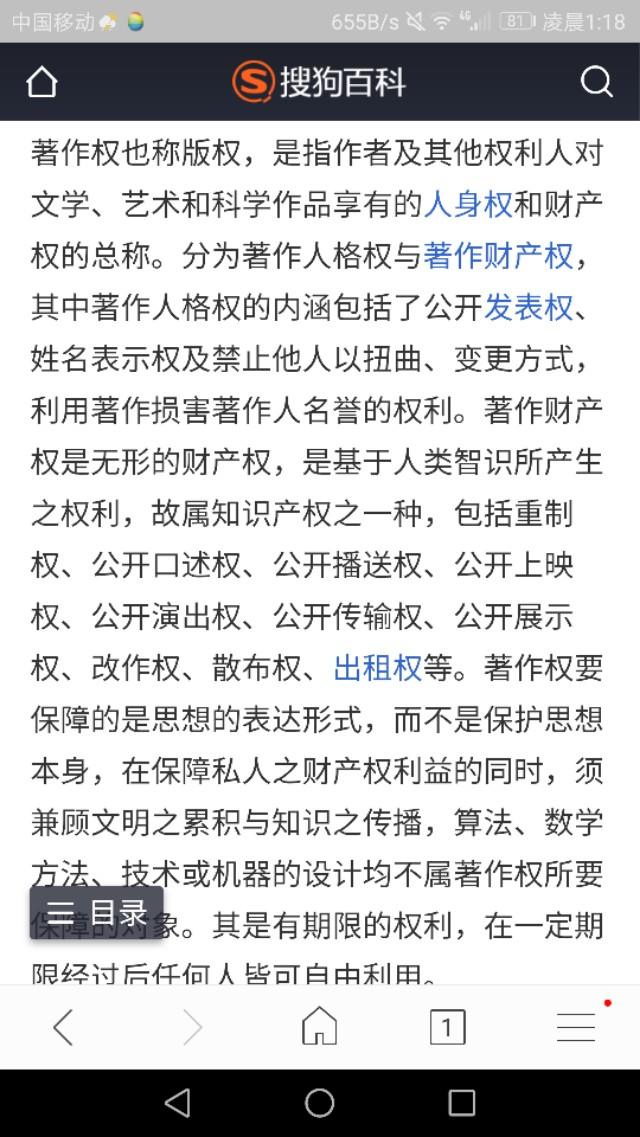Follow the 发表权 link
This screenshot has width=640, height=1137.
(528, 308)
